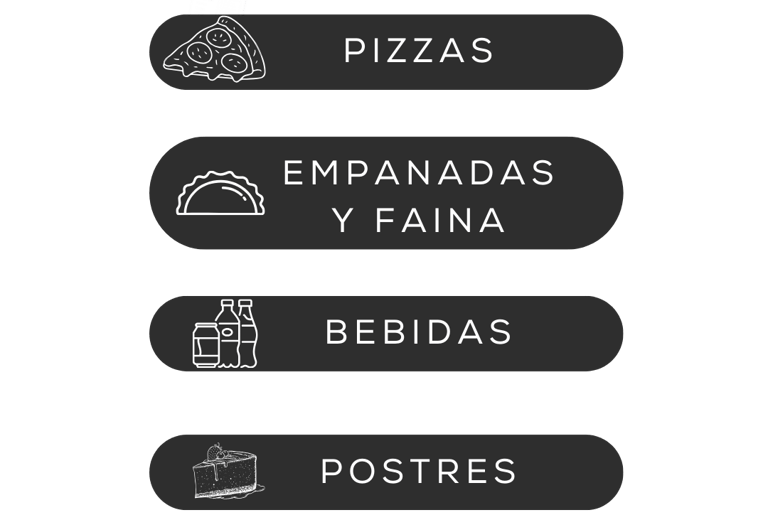Image resolution: width=768 pixels, height=512 pixels.
Task: Select Empanadas y Faina section
Action: (x=386, y=193)
